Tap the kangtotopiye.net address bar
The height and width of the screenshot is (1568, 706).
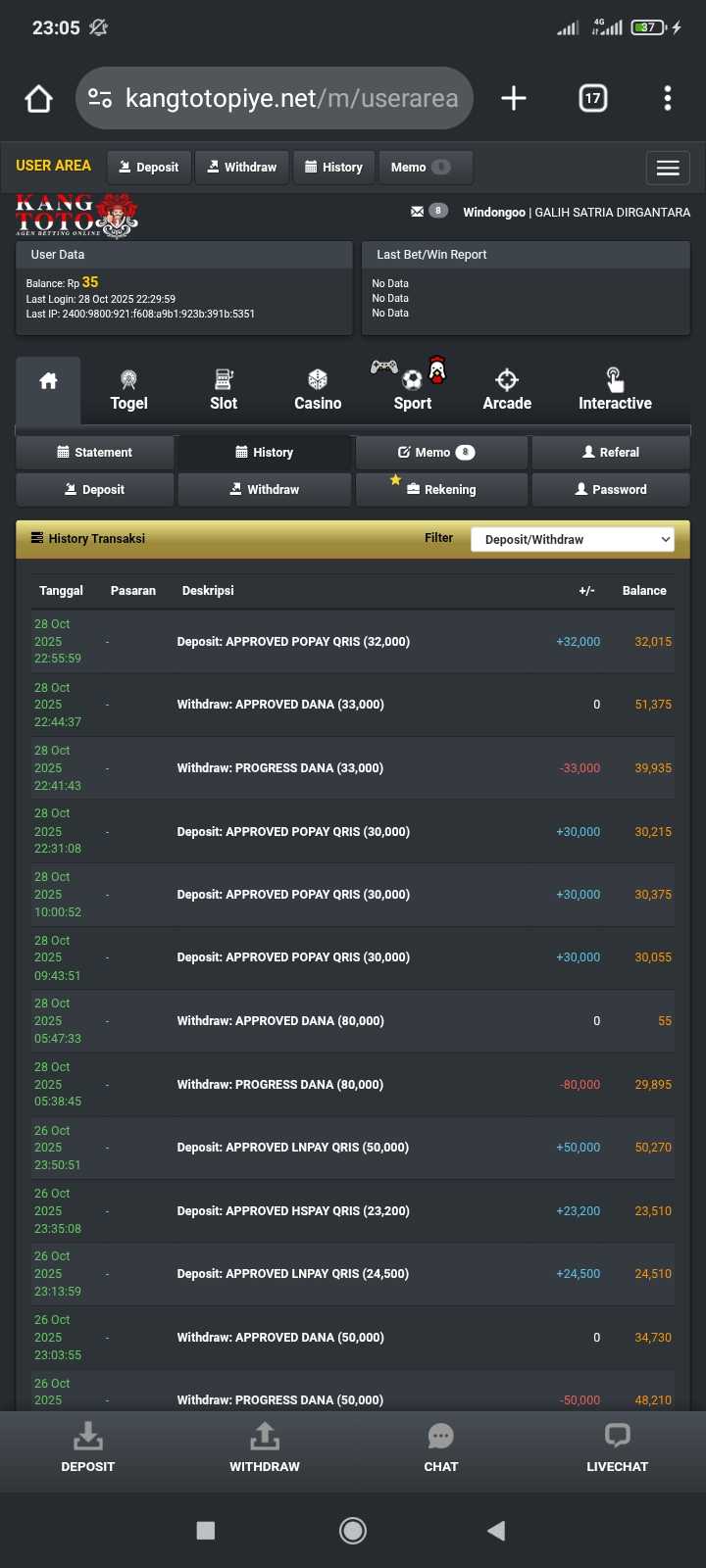tap(275, 98)
